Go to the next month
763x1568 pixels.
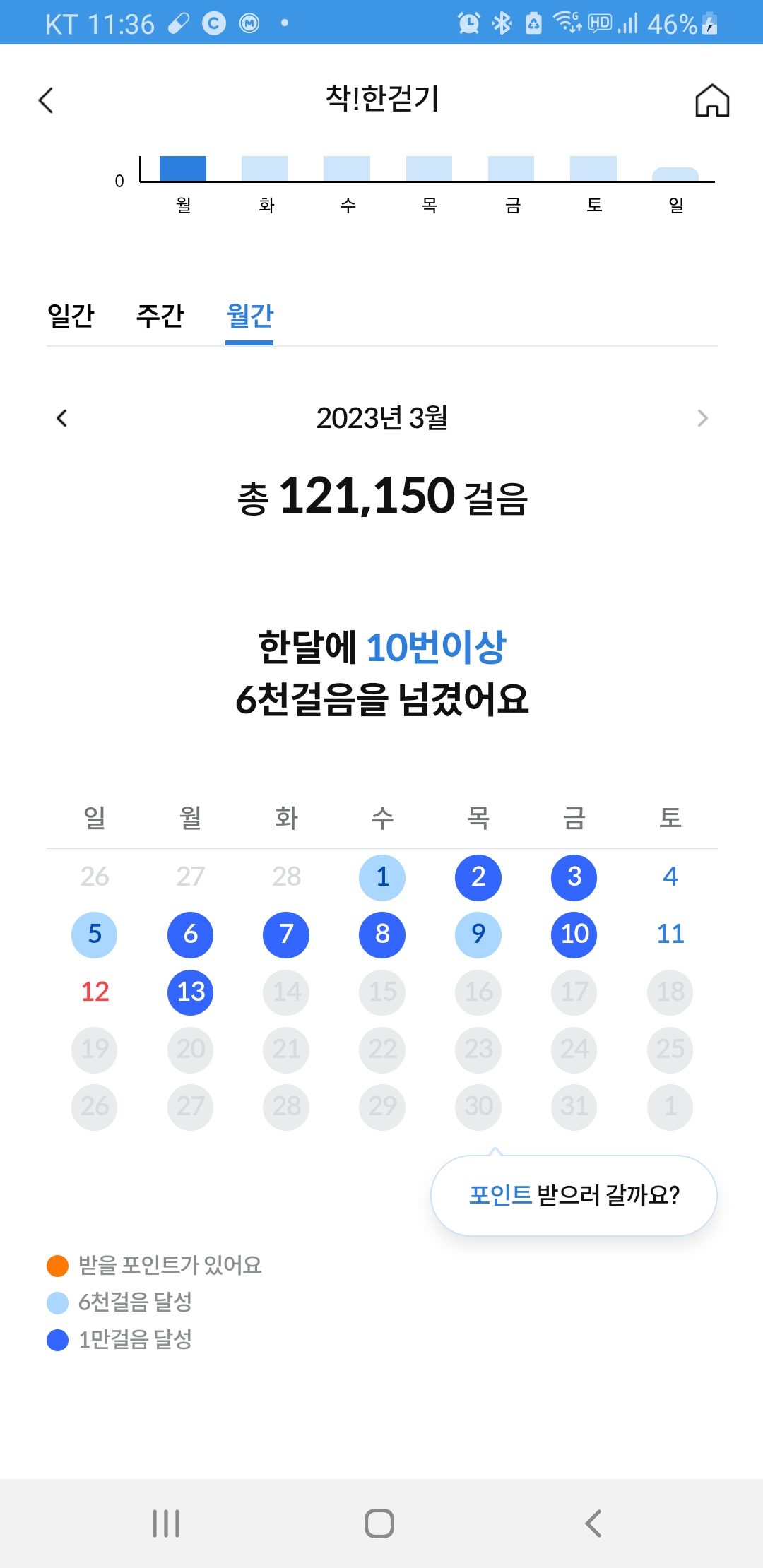[x=702, y=418]
